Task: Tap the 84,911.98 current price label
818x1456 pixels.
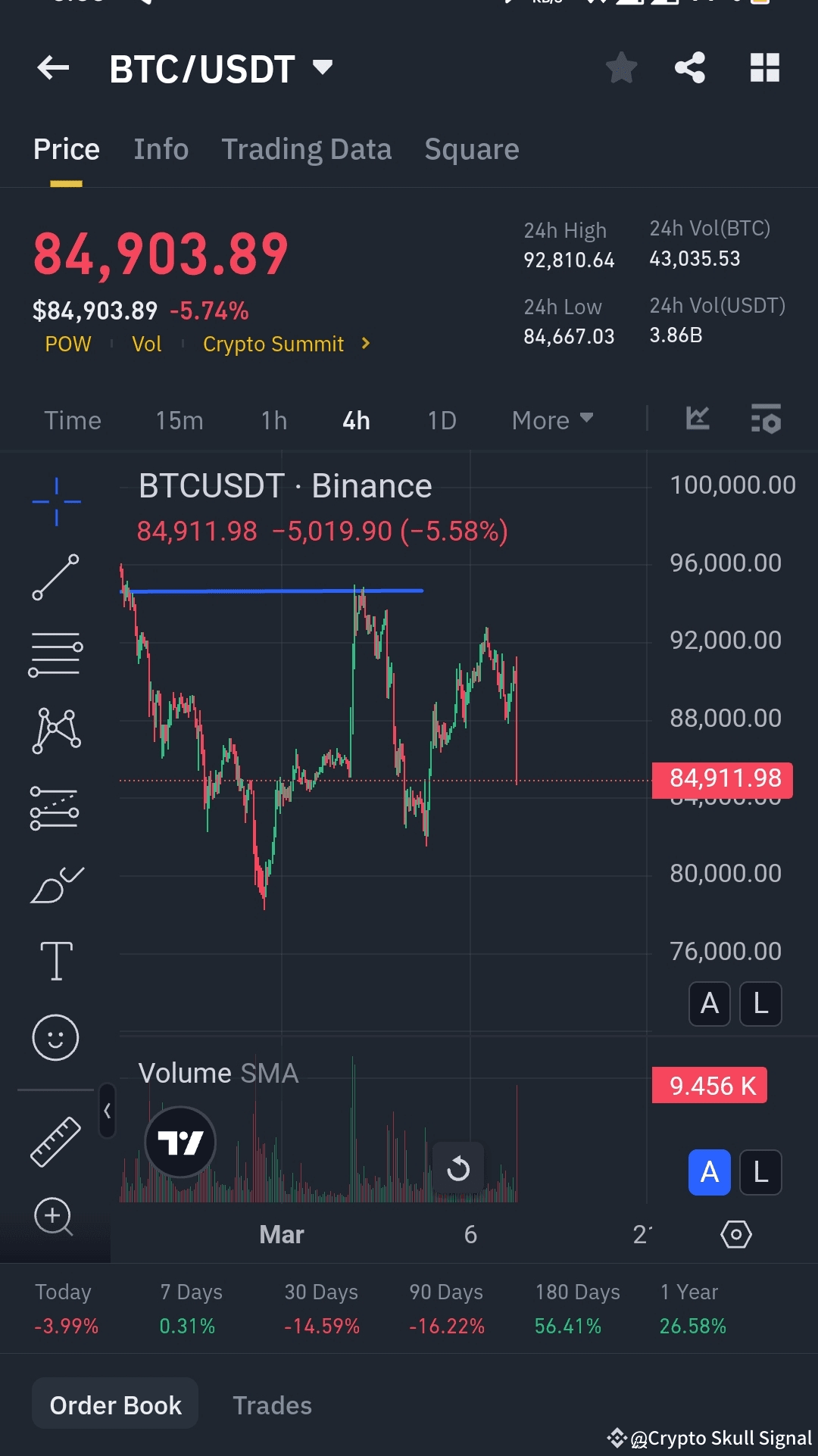Action: [x=721, y=778]
